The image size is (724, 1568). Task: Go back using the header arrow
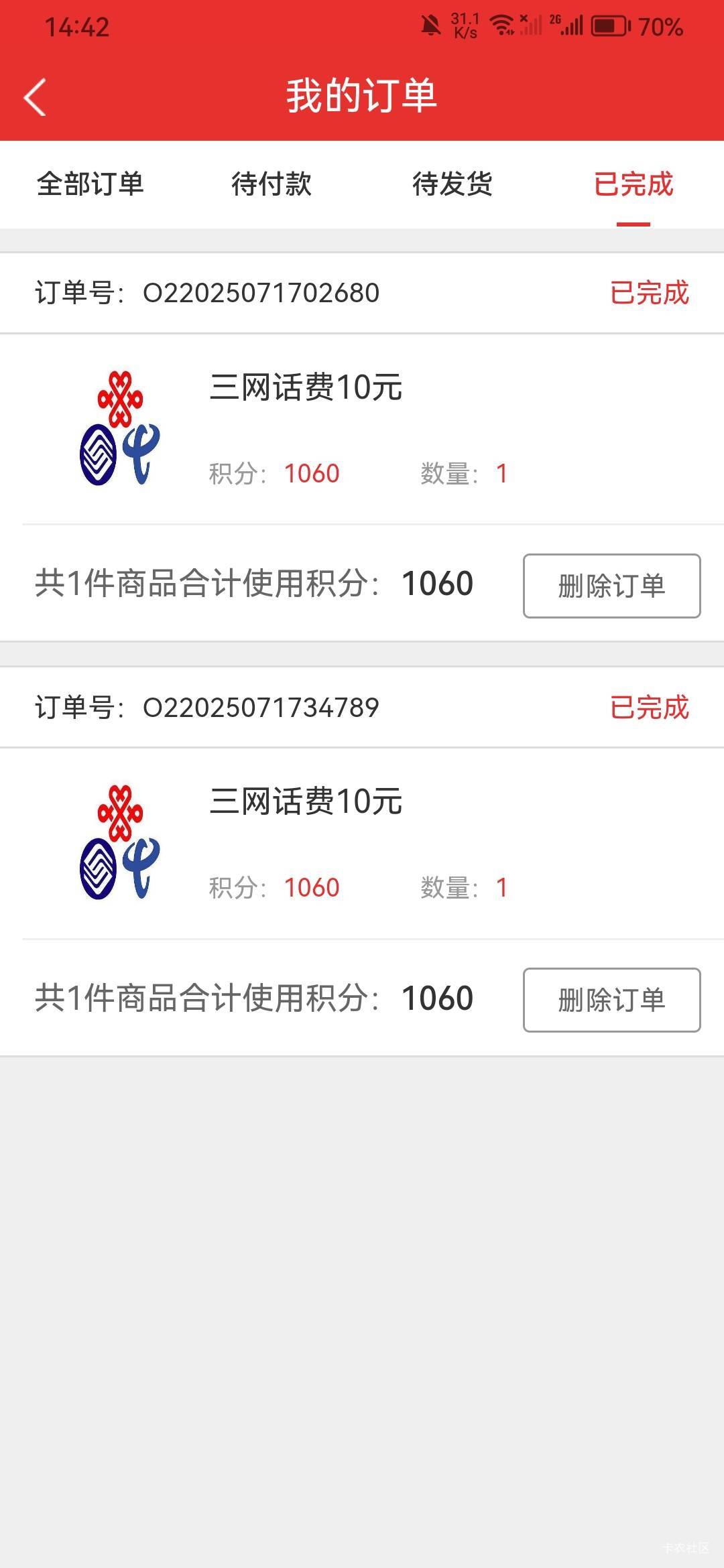pos(35,97)
